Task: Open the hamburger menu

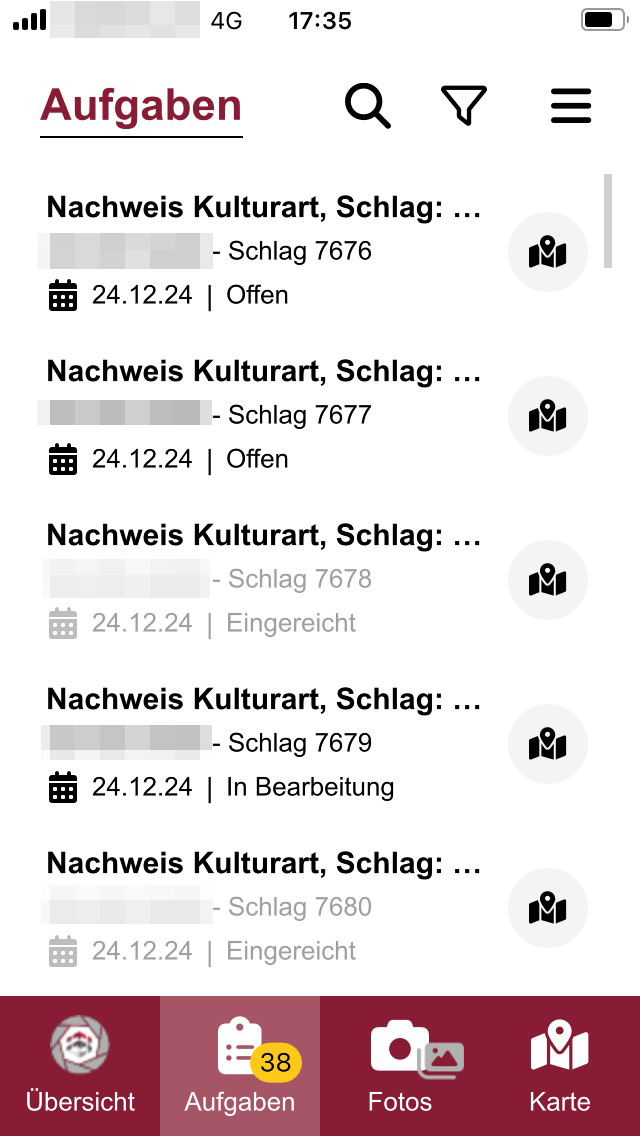Action: 571,106
